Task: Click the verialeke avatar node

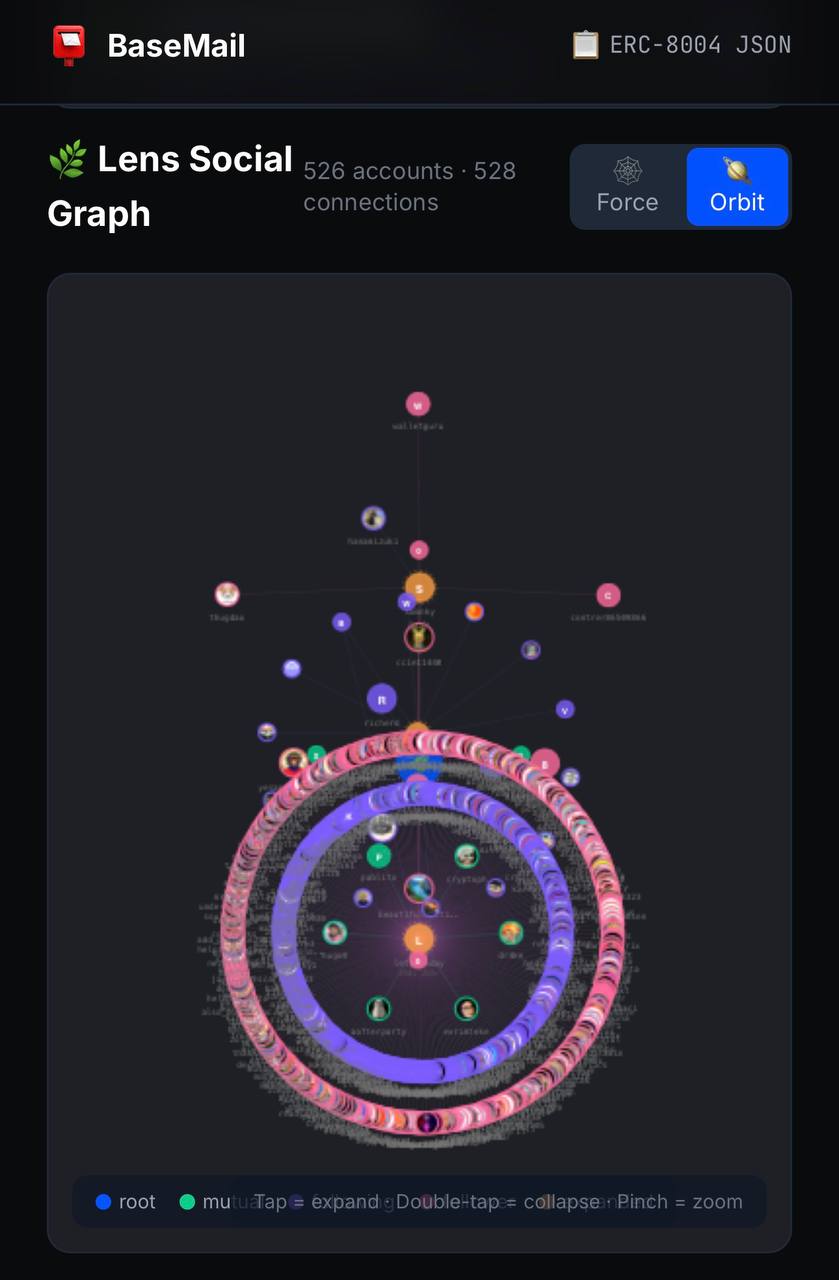Action: [466, 1009]
